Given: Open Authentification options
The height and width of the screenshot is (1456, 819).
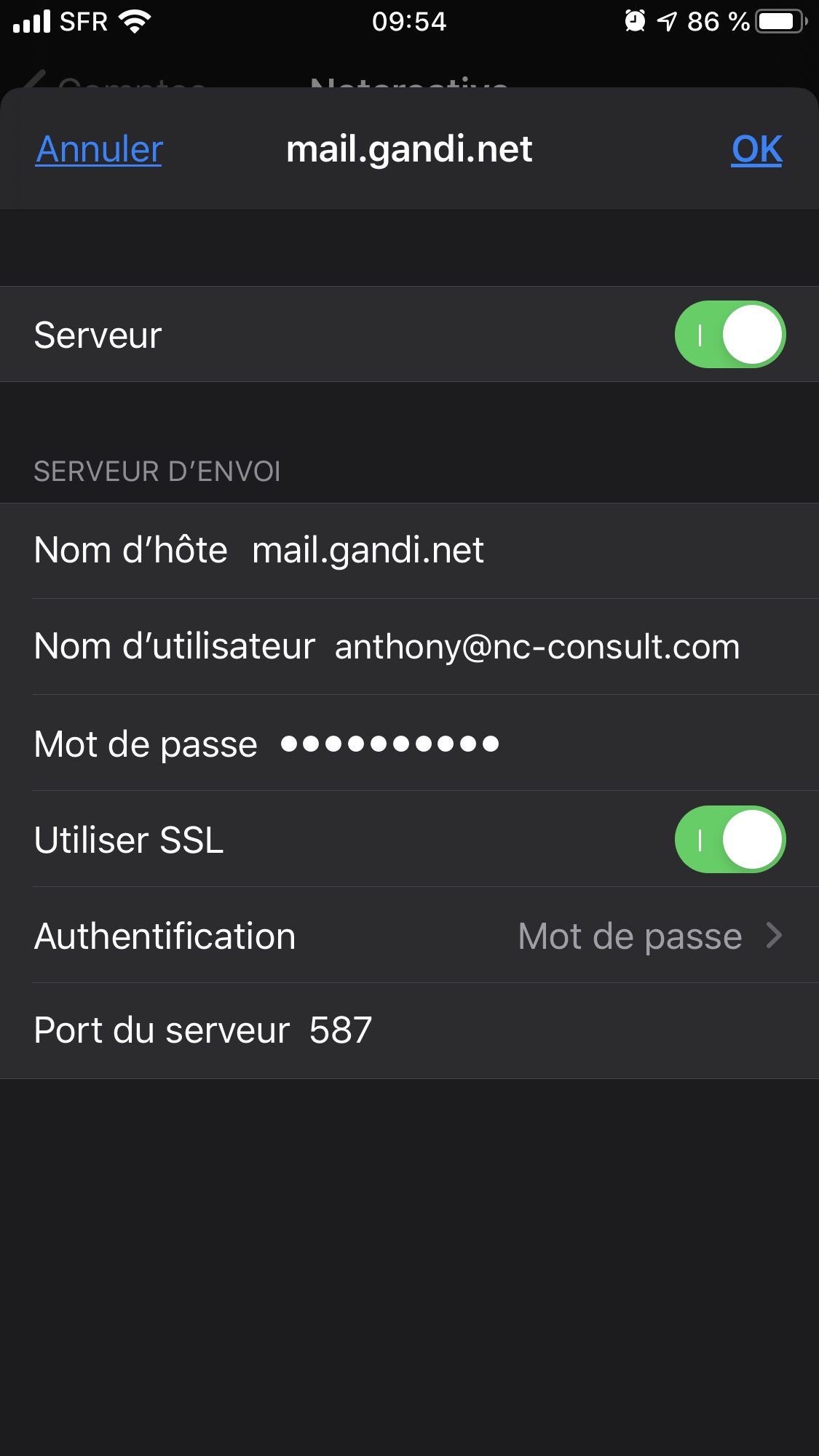Looking at the screenshot, I should tap(409, 935).
